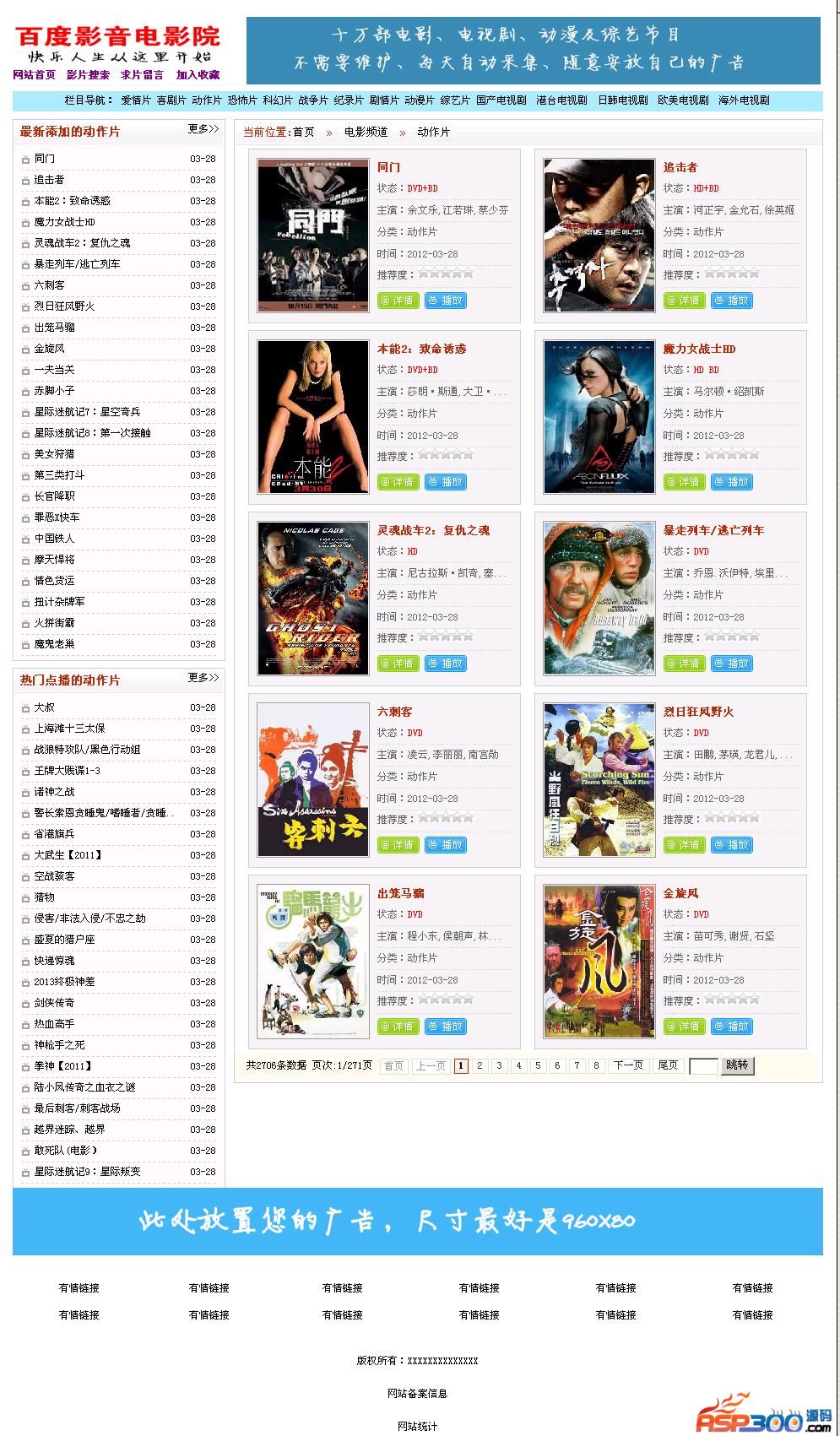The height and width of the screenshot is (1436, 840).
Task: Open 求片留言 message board
Action: [x=142, y=75]
